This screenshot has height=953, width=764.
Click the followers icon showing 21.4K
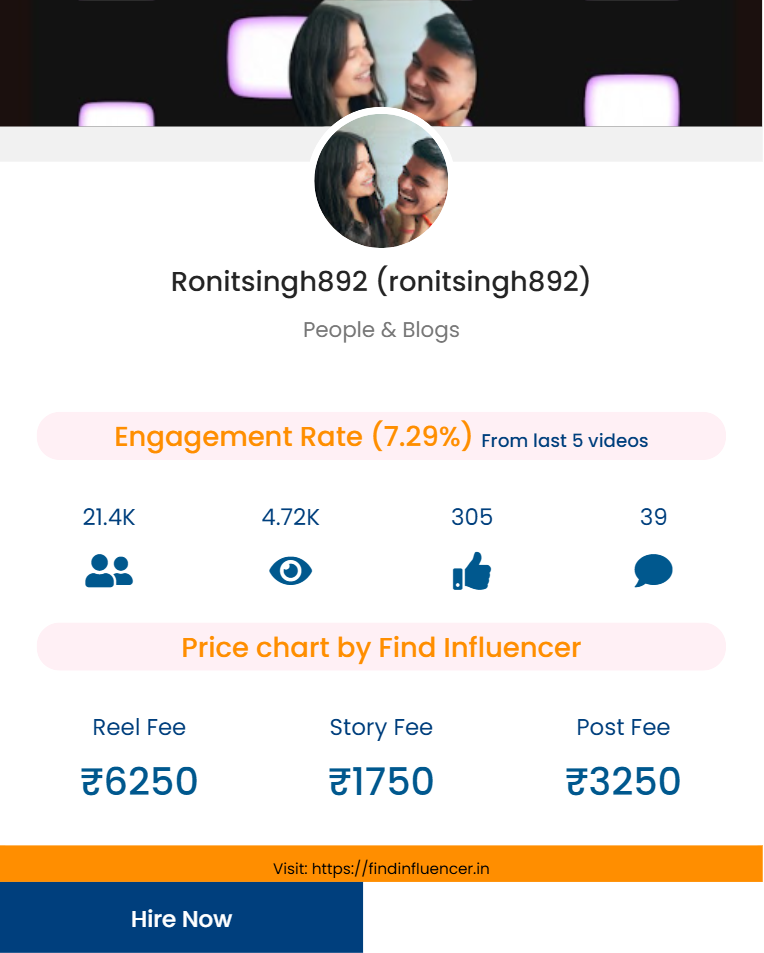coord(111,570)
